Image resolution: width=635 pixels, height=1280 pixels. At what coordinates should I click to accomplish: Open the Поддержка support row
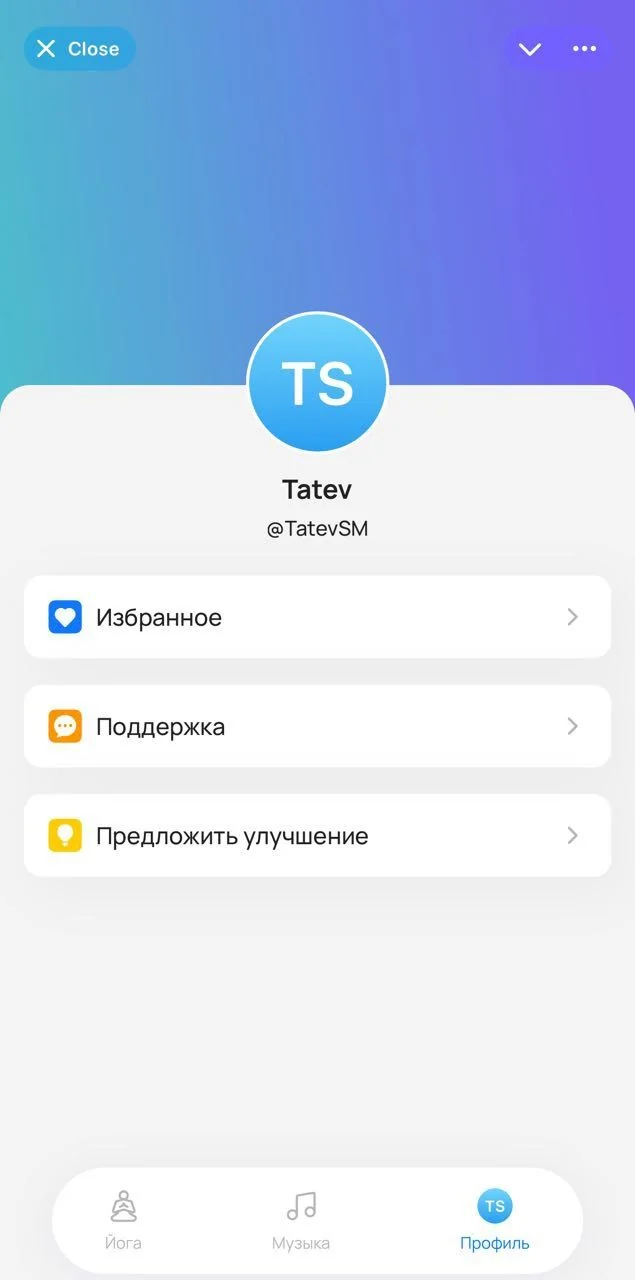coord(317,726)
